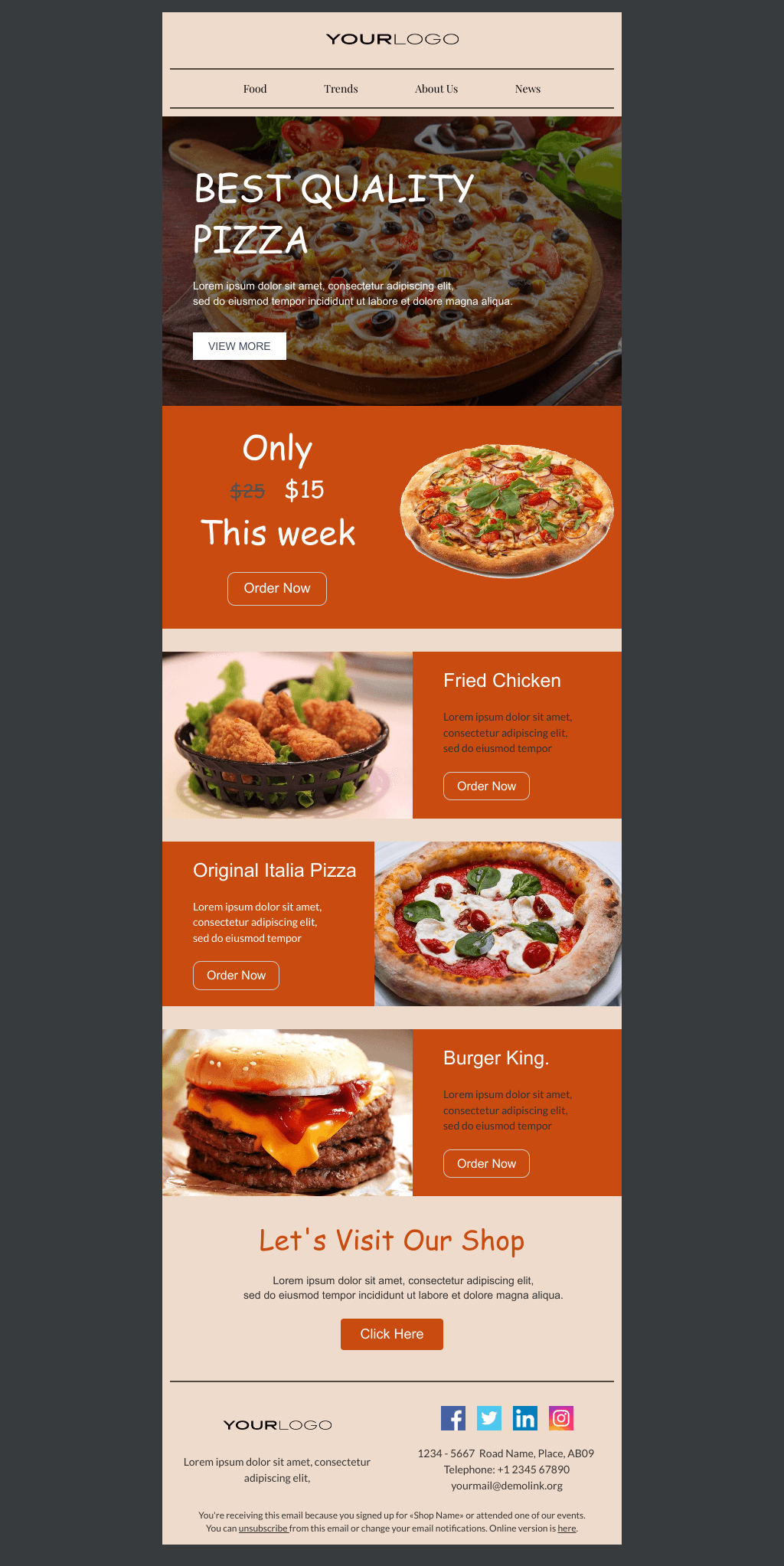Click Order Now for the $15 weekly deal
This screenshot has height=1566, width=784.
pos(276,588)
